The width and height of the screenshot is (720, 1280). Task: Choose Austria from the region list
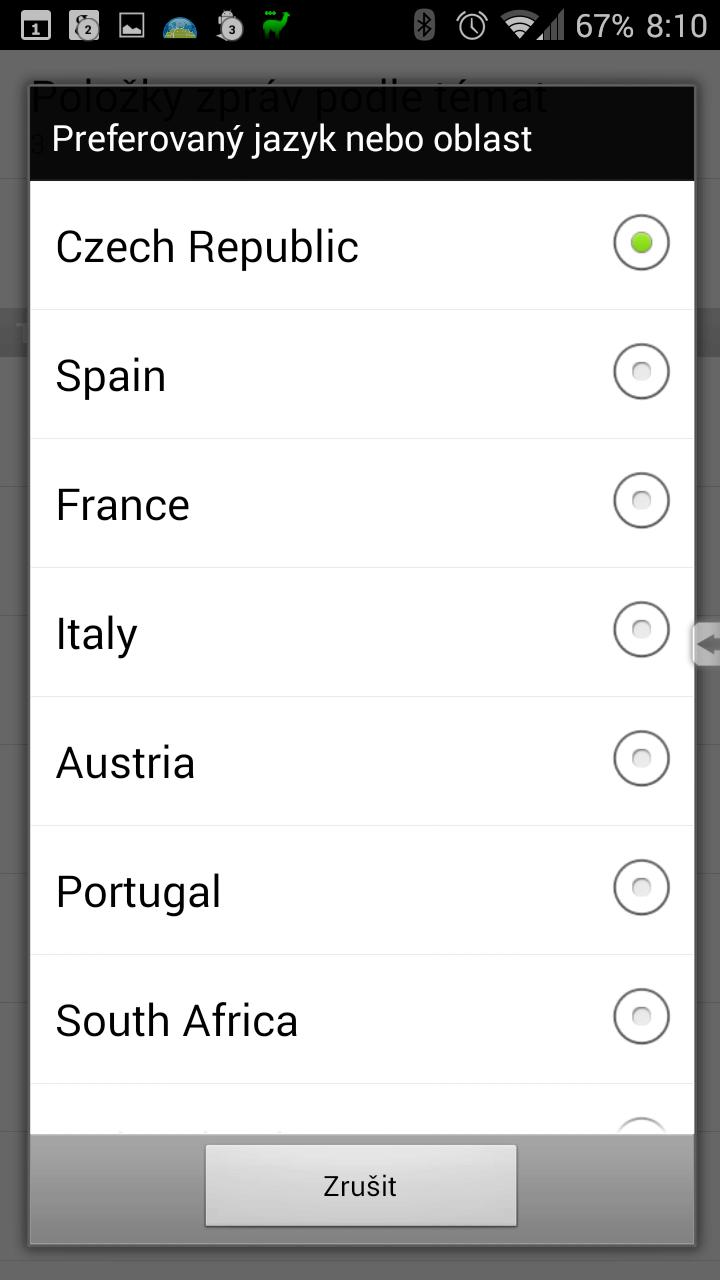point(362,761)
